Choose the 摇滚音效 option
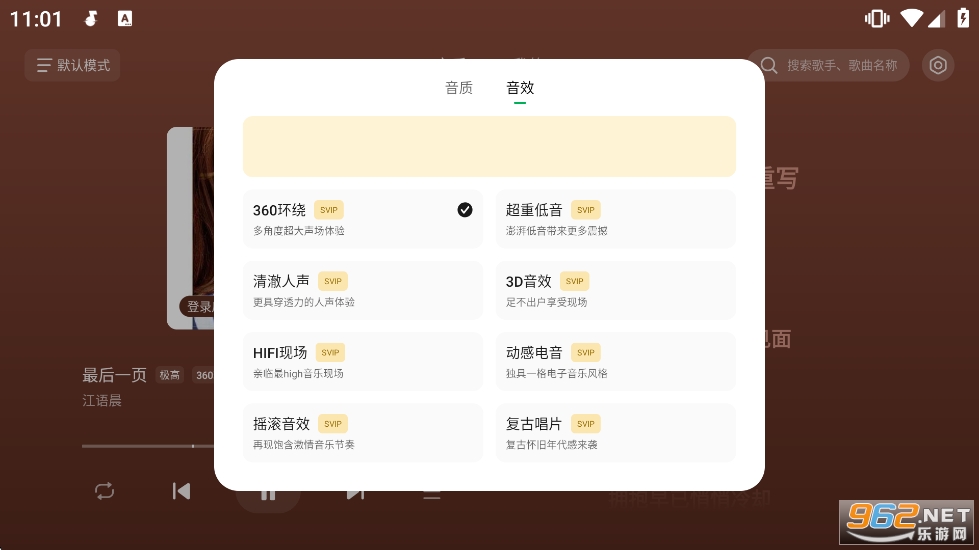 pos(362,433)
